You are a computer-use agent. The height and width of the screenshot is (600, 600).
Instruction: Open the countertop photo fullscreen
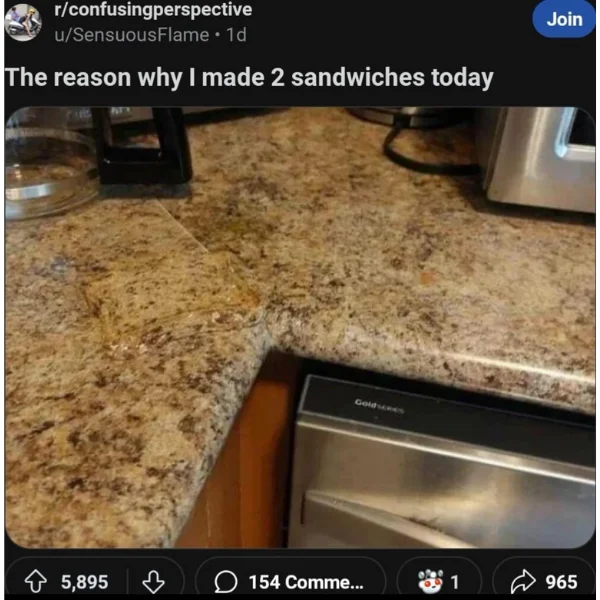tap(300, 330)
